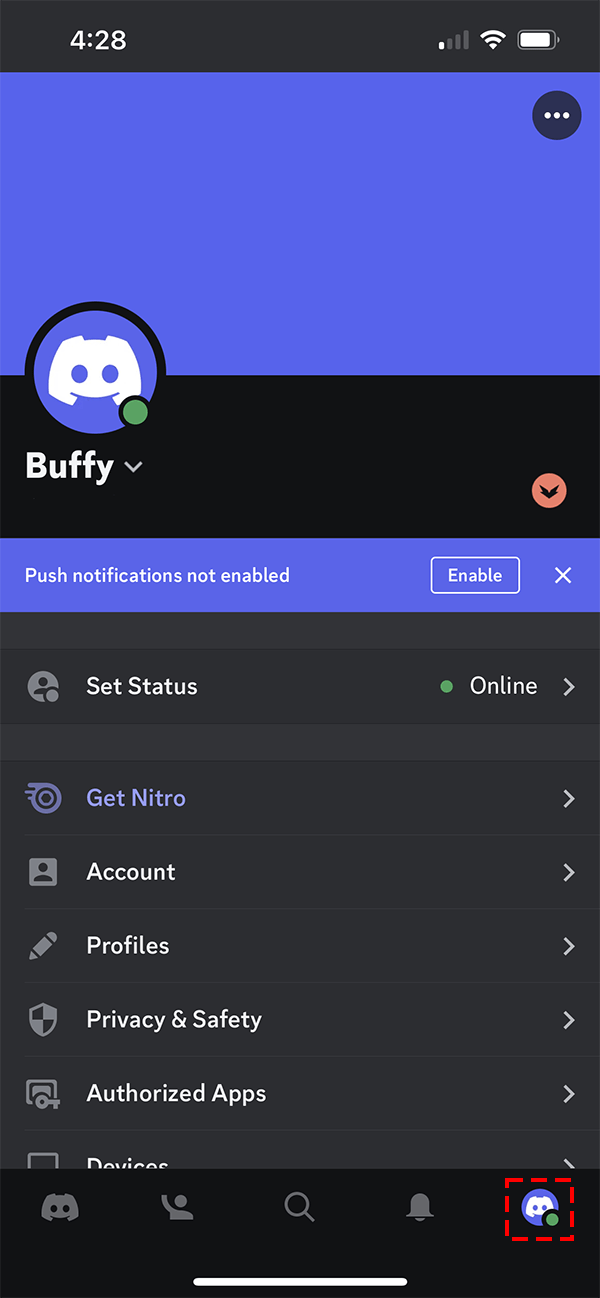Dismiss the push notifications banner

pos(563,575)
